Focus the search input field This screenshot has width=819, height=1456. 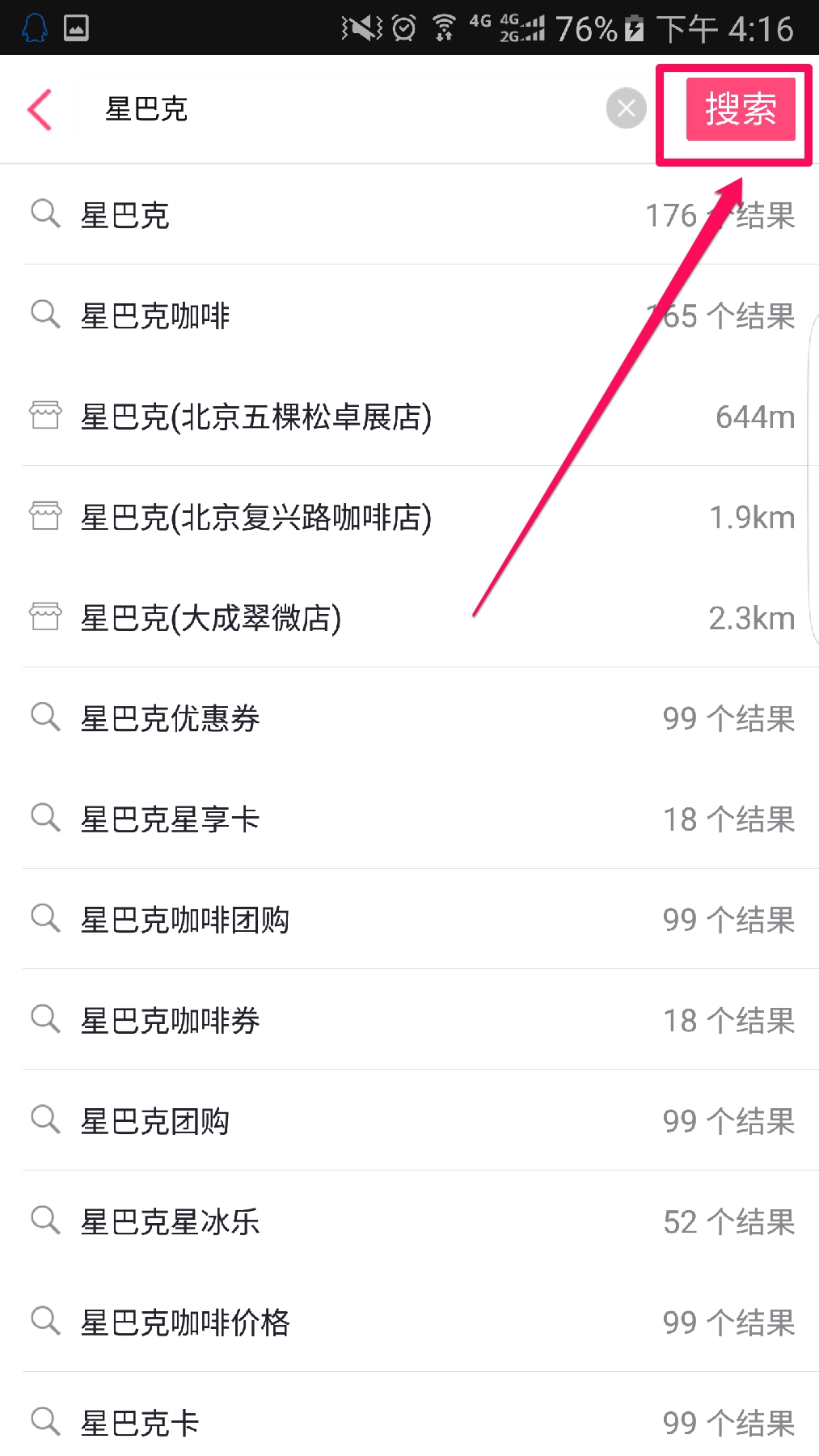340,109
